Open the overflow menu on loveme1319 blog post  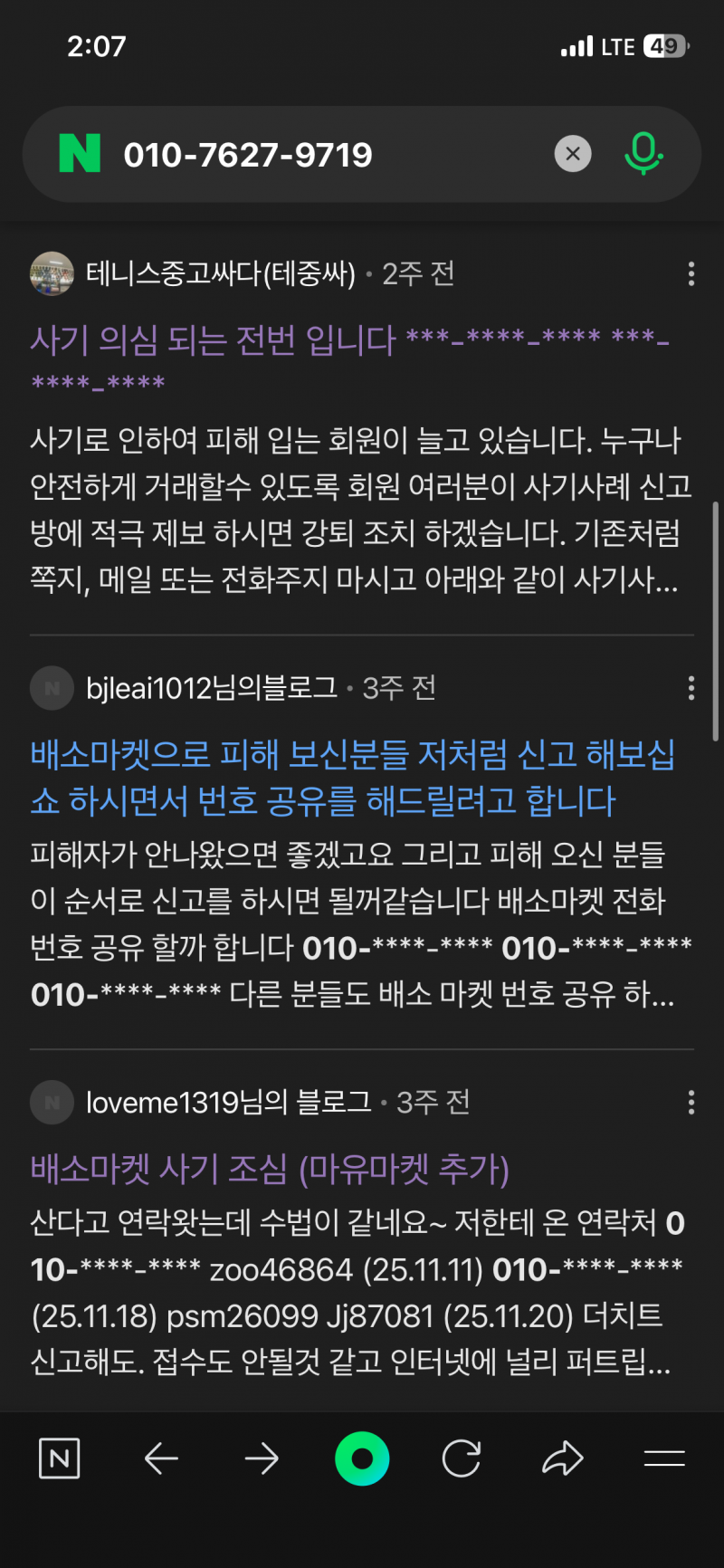click(691, 1101)
